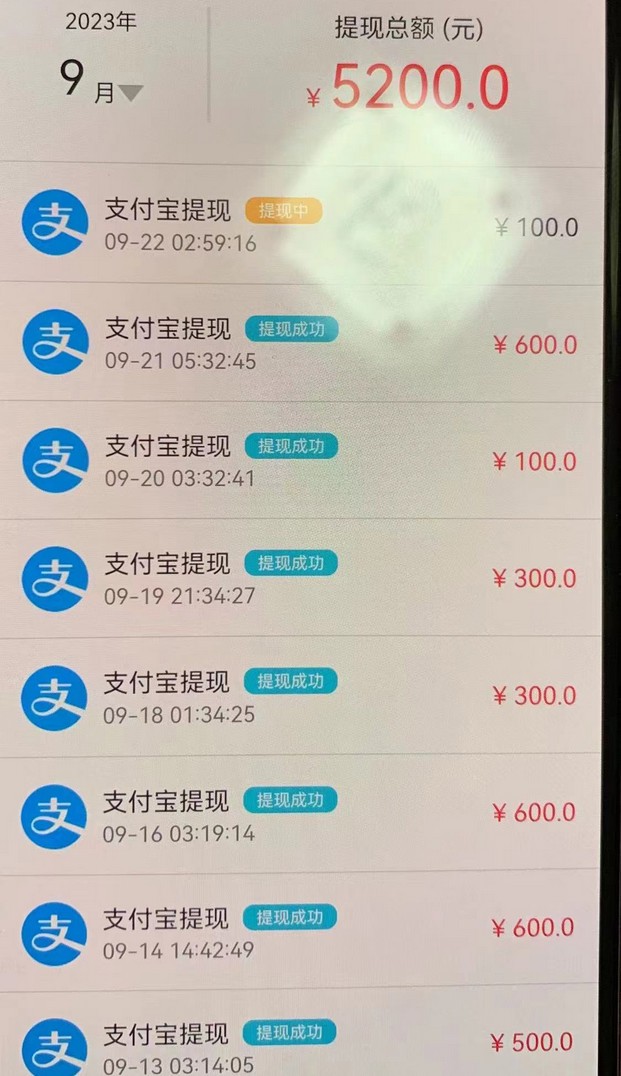Tap the 09-14 14:42:49 withdrawal record
This screenshot has width=621, height=1076.
(x=300, y=930)
